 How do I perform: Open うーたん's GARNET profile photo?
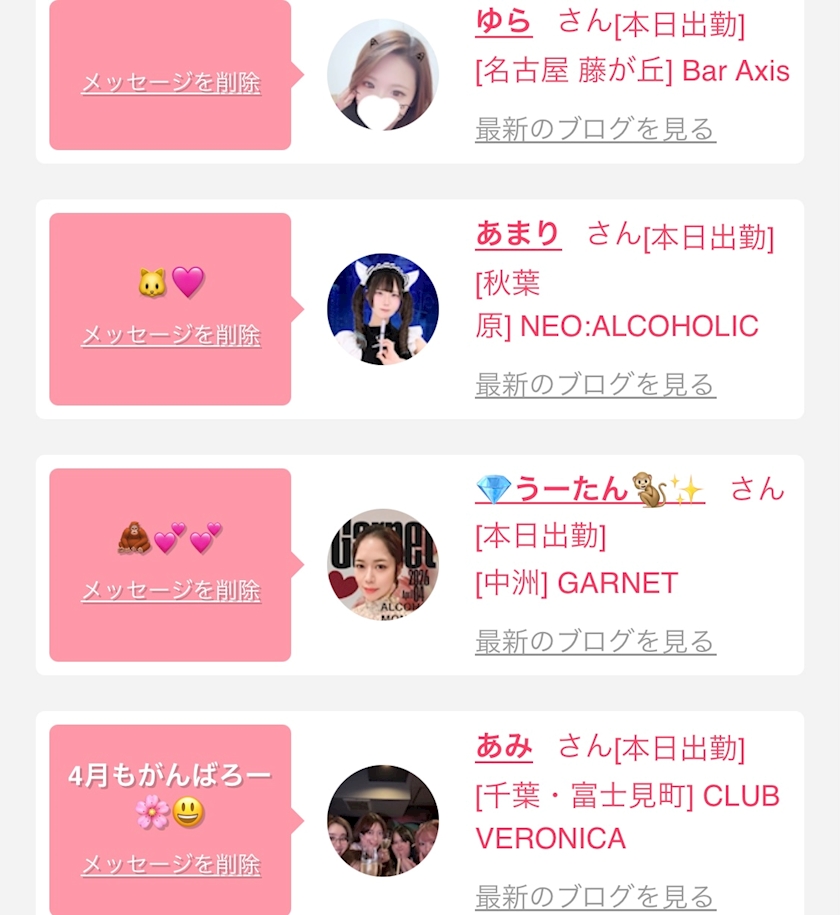coord(383,564)
